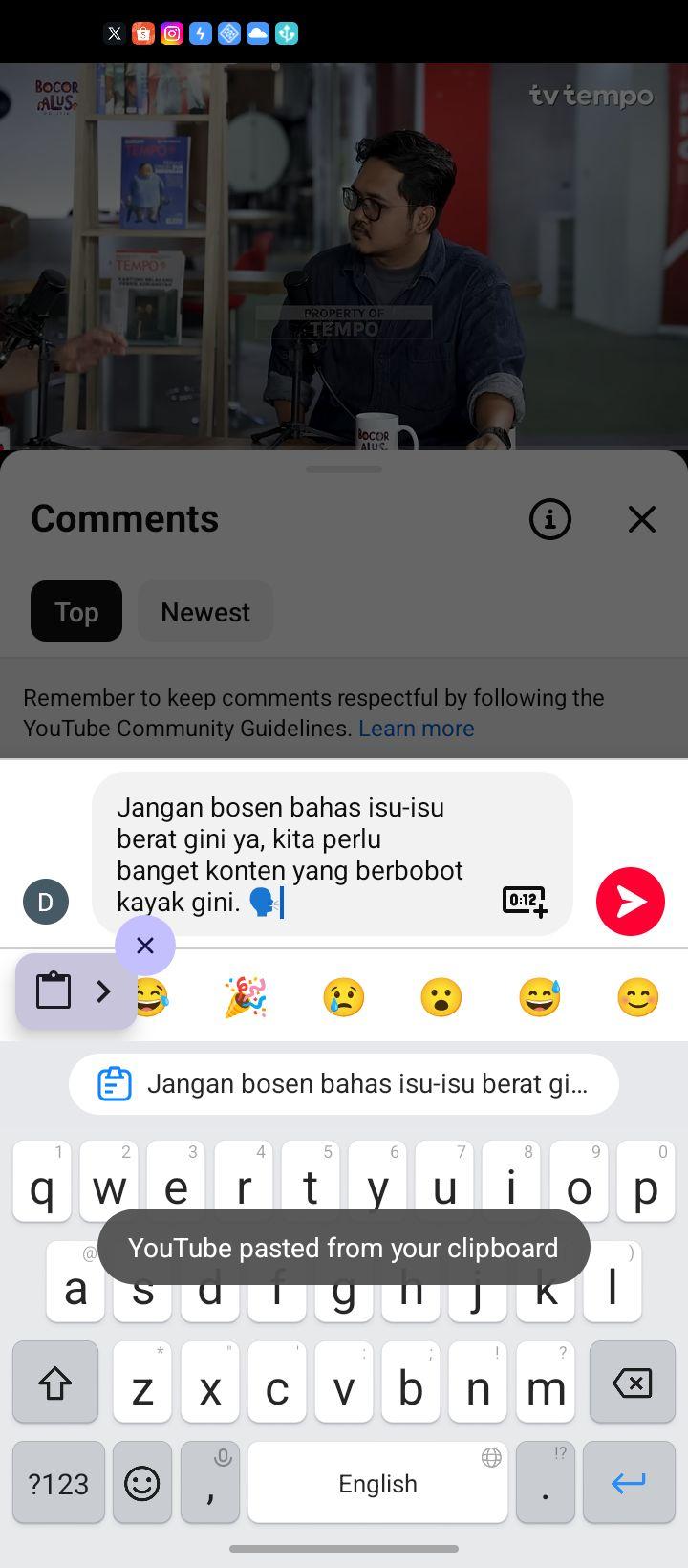Insert the surprised face emoji
Screen dimensions: 688x1568
441,997
